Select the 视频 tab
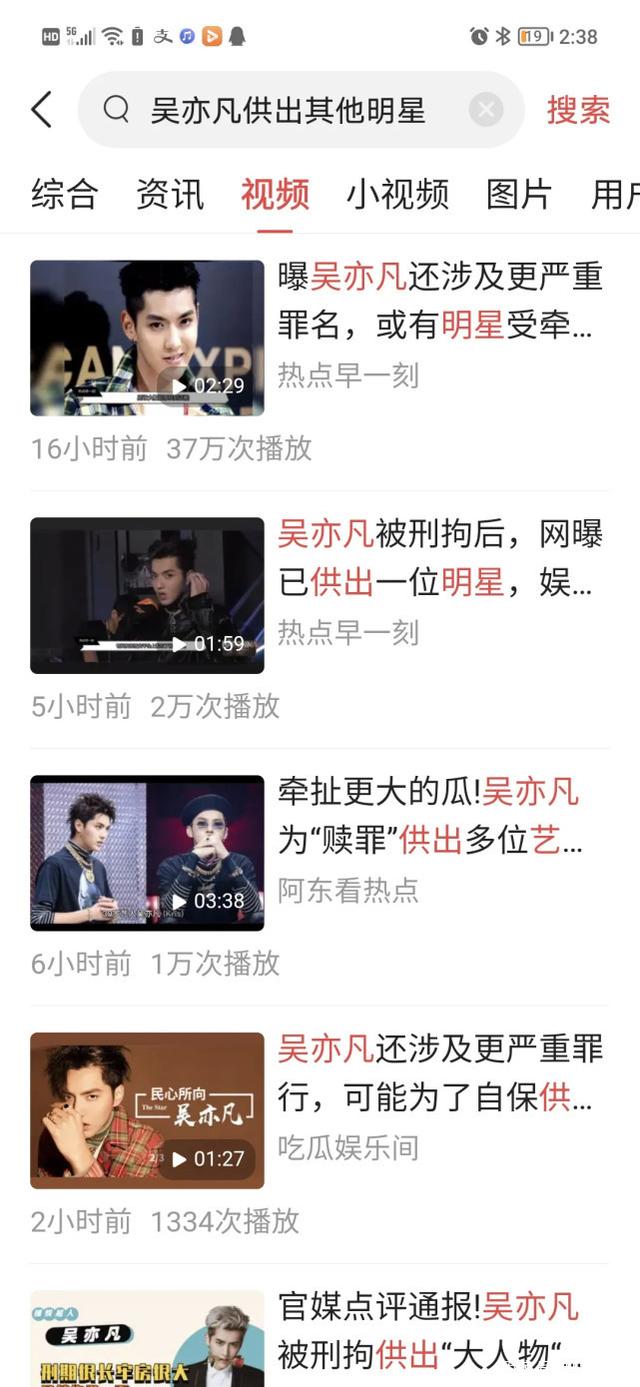Viewport: 640px width, 1387px height. [x=275, y=194]
